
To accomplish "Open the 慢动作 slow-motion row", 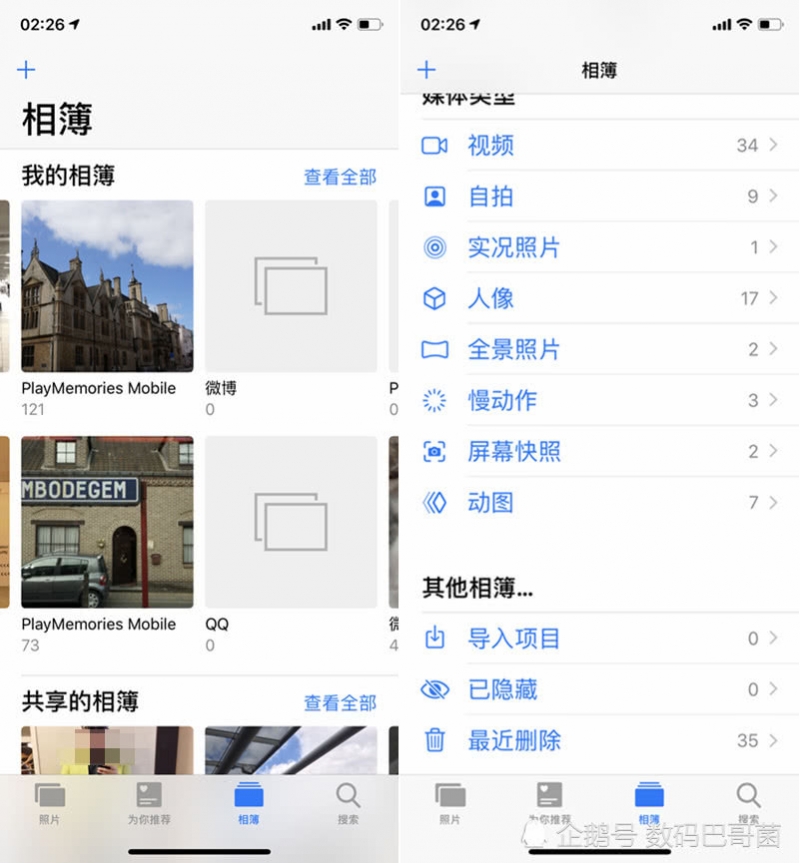I will pos(600,401).
